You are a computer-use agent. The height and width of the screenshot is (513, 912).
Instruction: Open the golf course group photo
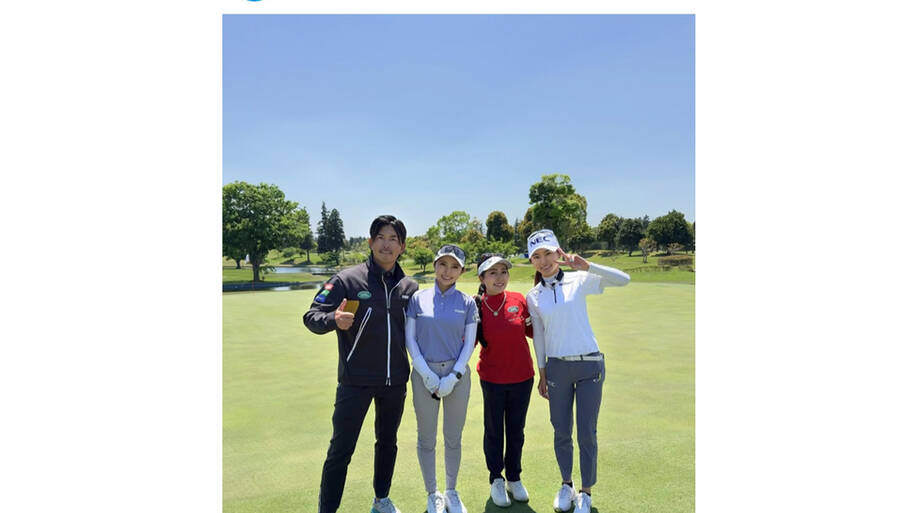458,263
